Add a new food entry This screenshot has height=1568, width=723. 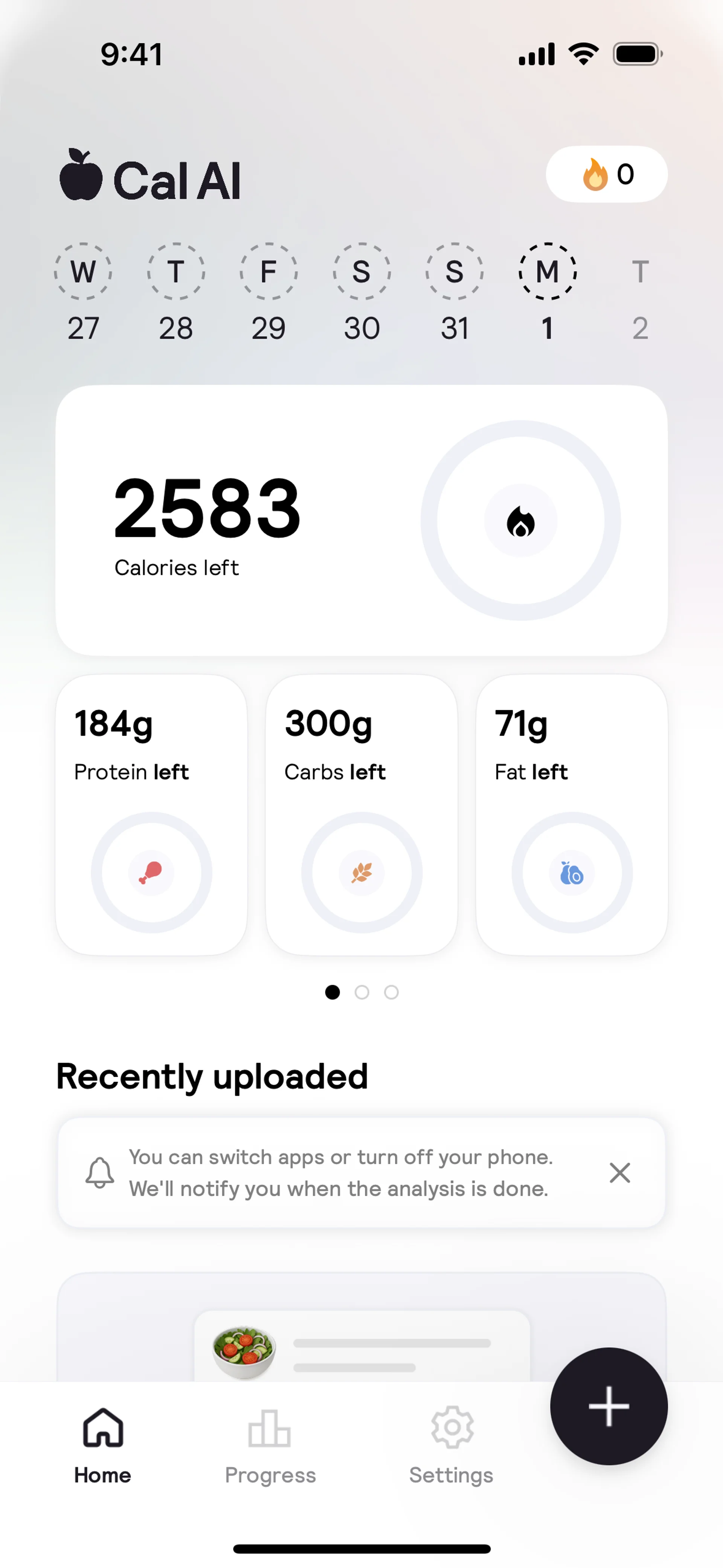click(x=609, y=1406)
